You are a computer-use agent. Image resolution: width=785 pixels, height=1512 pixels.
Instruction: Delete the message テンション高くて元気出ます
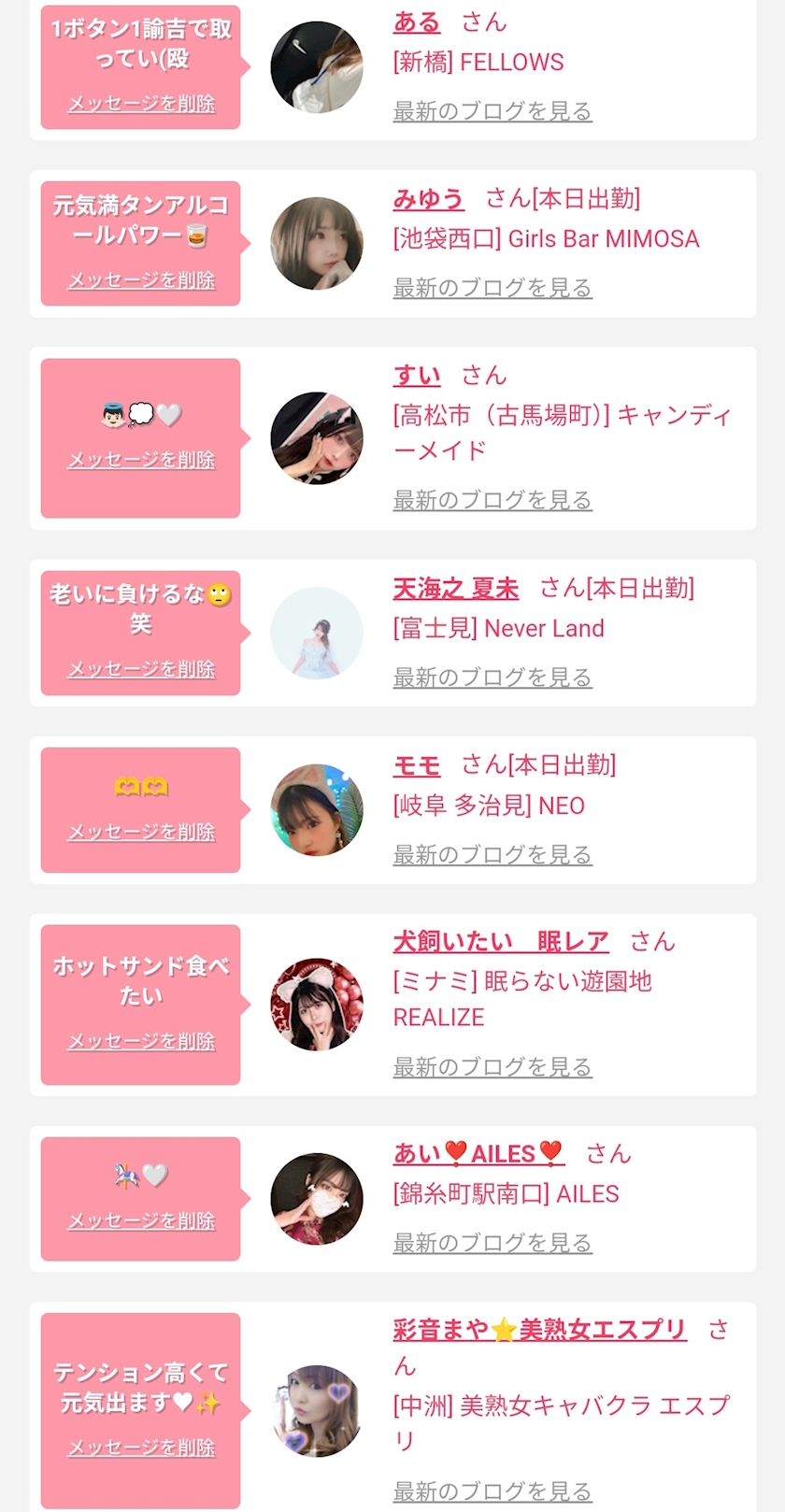(141, 1448)
